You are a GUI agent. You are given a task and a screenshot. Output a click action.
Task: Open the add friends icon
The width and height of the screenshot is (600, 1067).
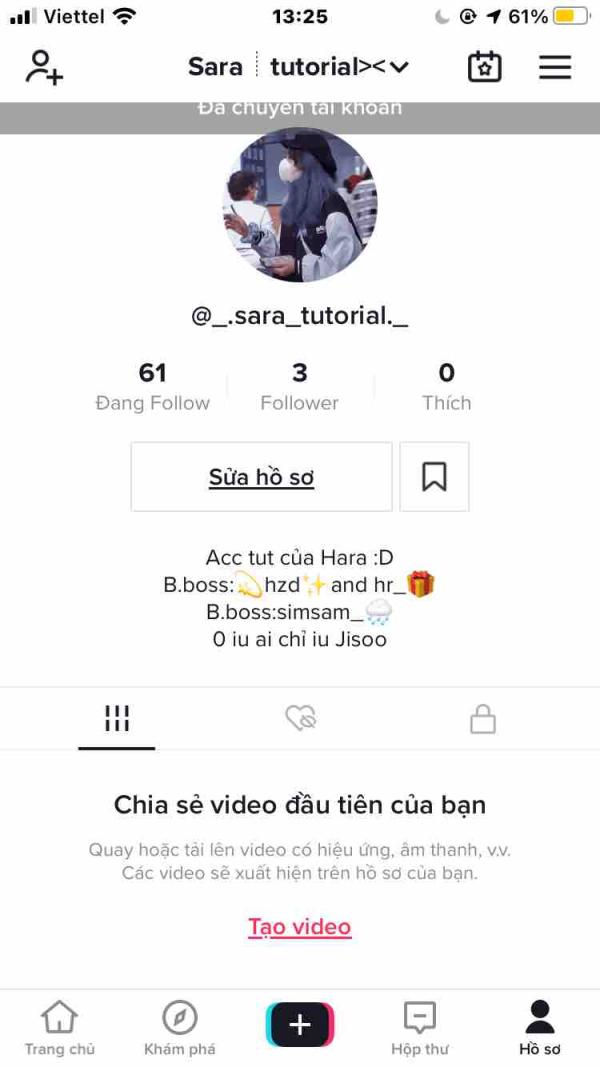[x=44, y=67]
